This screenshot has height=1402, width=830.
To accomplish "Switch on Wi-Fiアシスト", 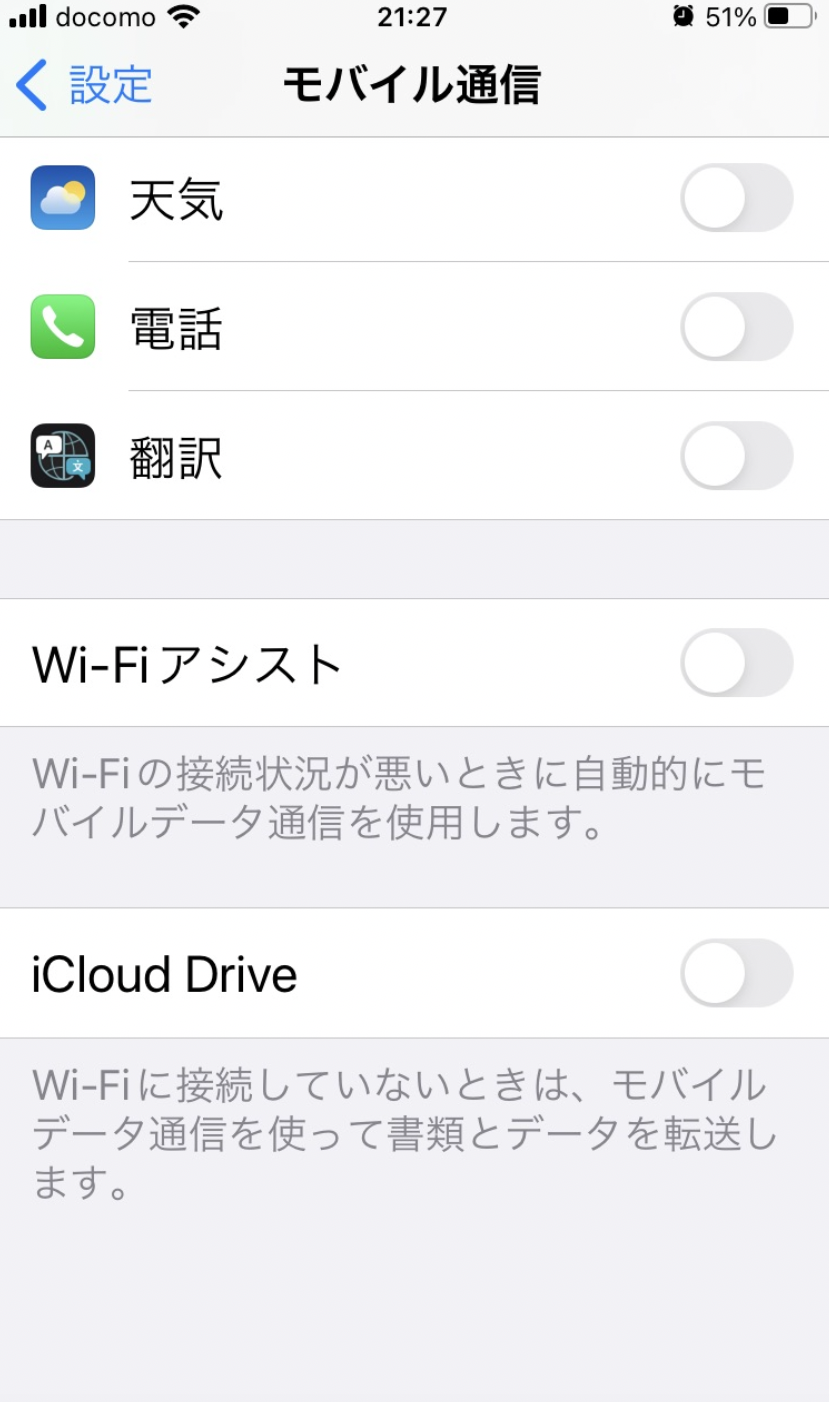I will pyautogui.click(x=736, y=663).
